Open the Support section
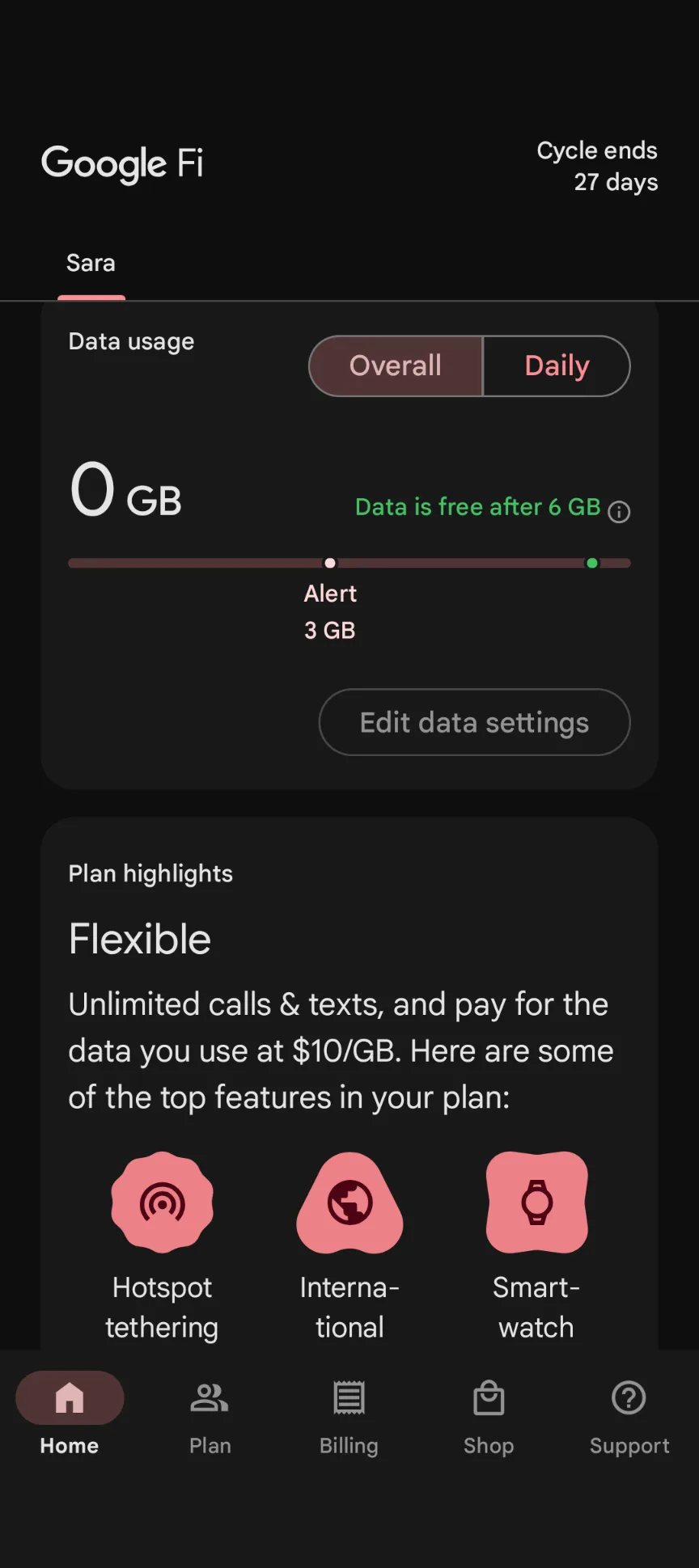 coord(629,1415)
